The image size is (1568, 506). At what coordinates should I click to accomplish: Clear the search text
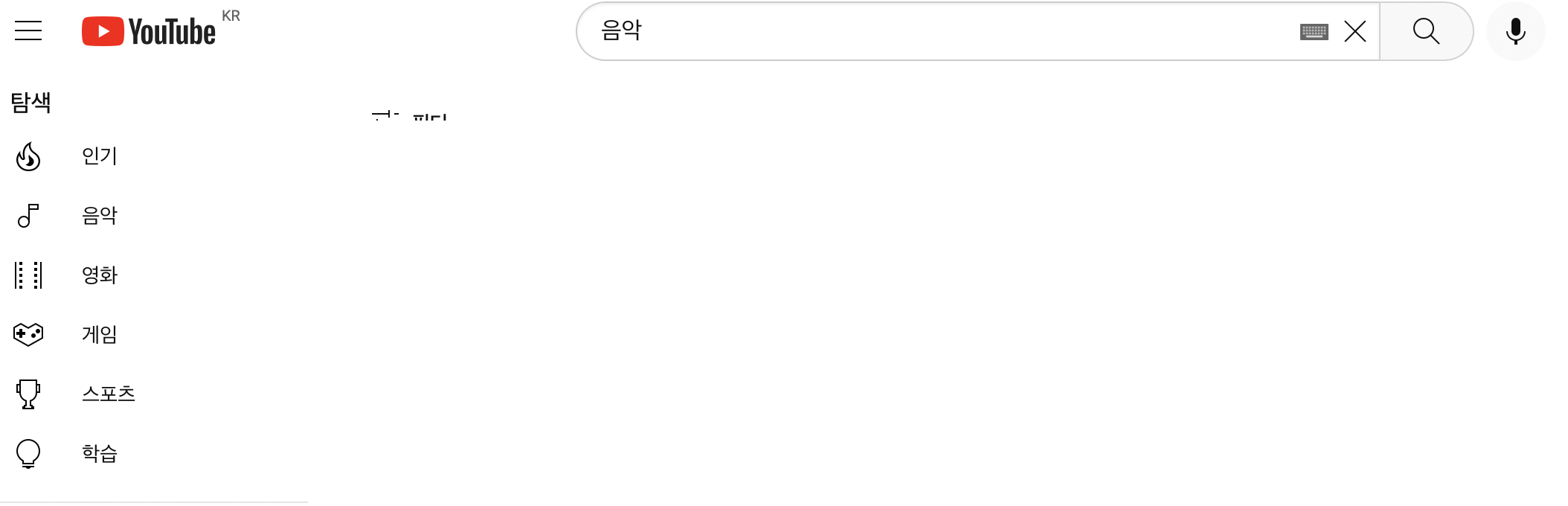tap(1355, 31)
